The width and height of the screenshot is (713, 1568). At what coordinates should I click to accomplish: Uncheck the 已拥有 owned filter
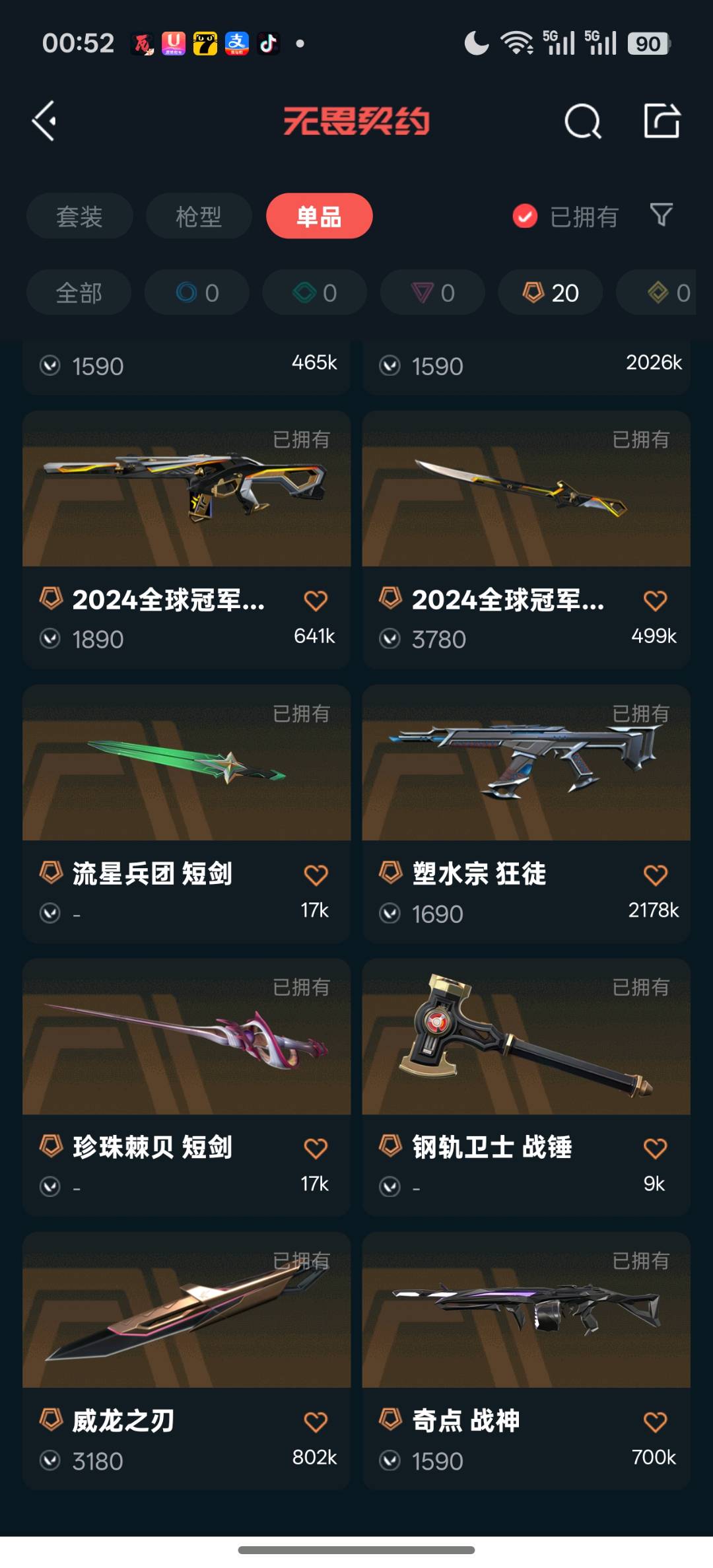[x=526, y=217]
